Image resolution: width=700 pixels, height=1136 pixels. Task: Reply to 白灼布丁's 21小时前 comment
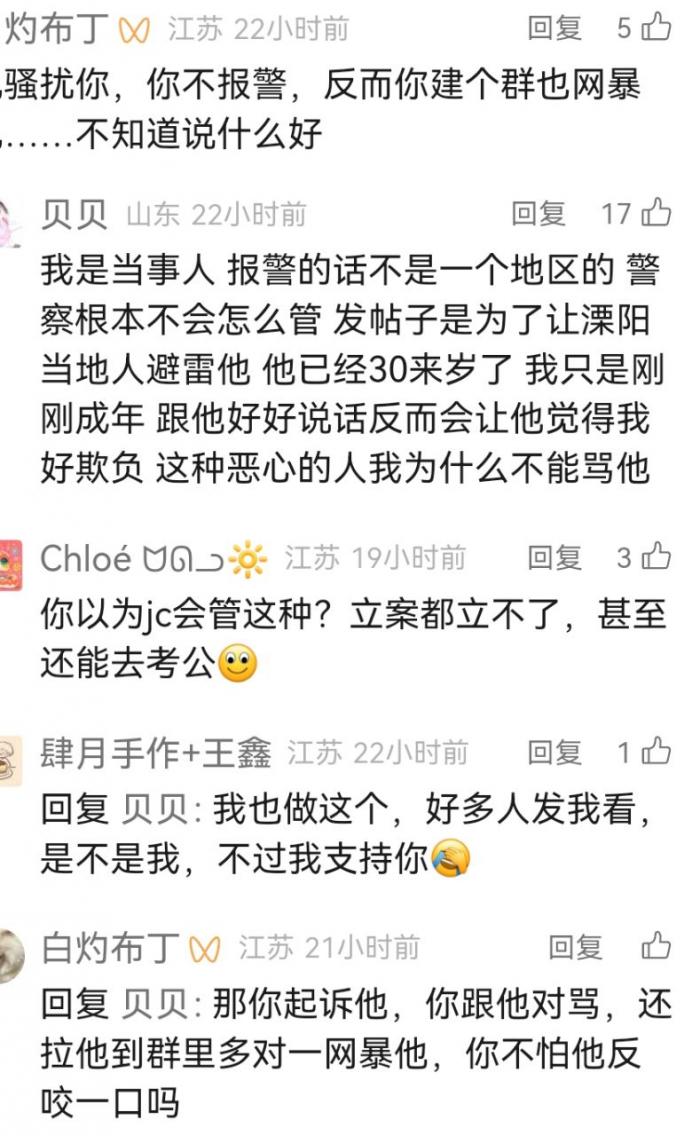[x=575, y=946]
